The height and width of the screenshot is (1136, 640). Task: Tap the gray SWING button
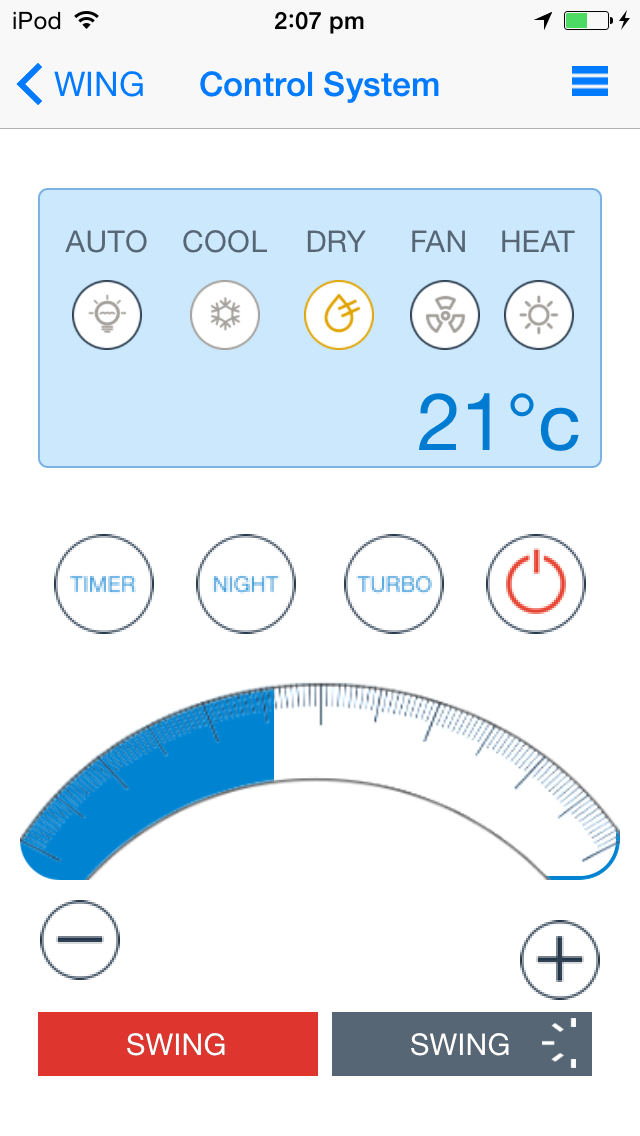point(462,1044)
